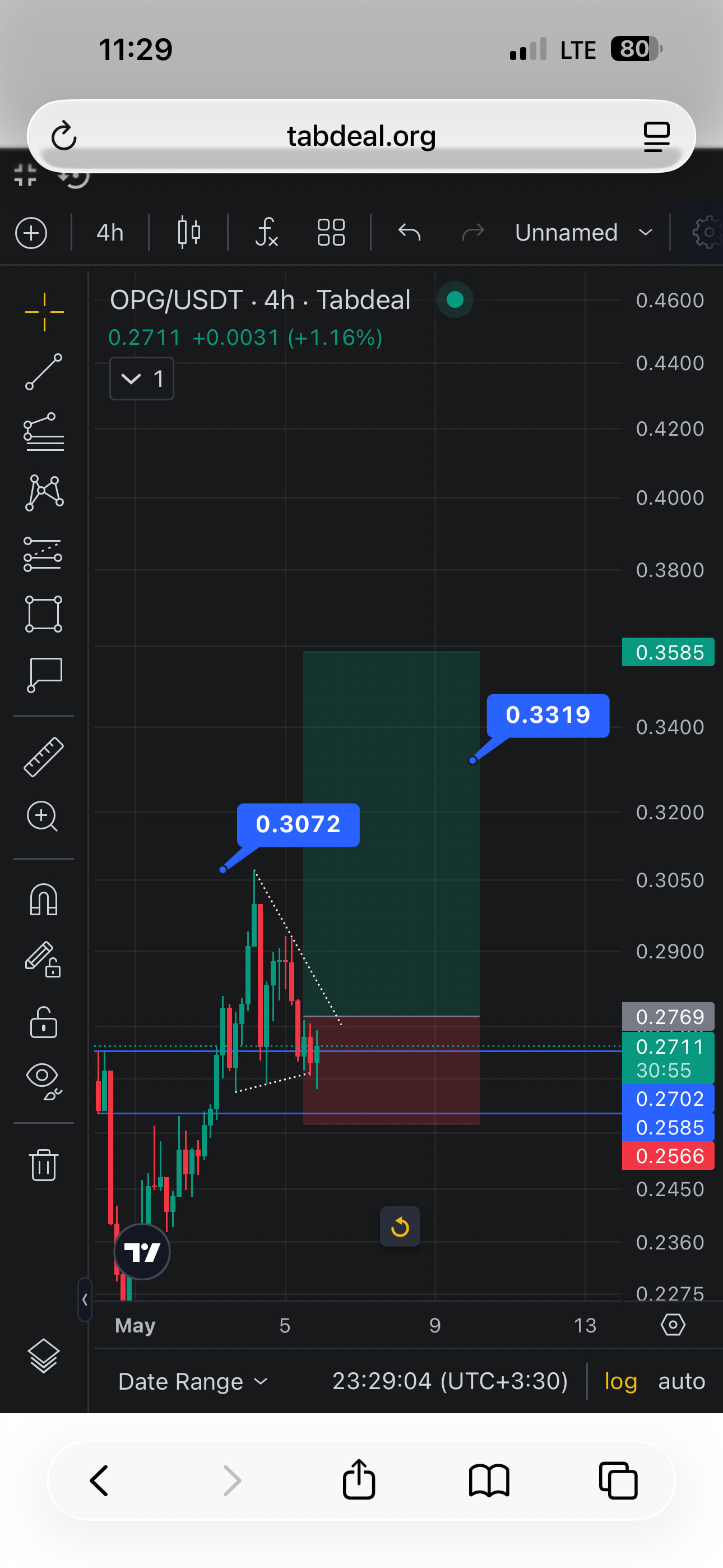The width and height of the screenshot is (723, 1568).
Task: Delete drawings with the trash icon
Action: tap(44, 1164)
